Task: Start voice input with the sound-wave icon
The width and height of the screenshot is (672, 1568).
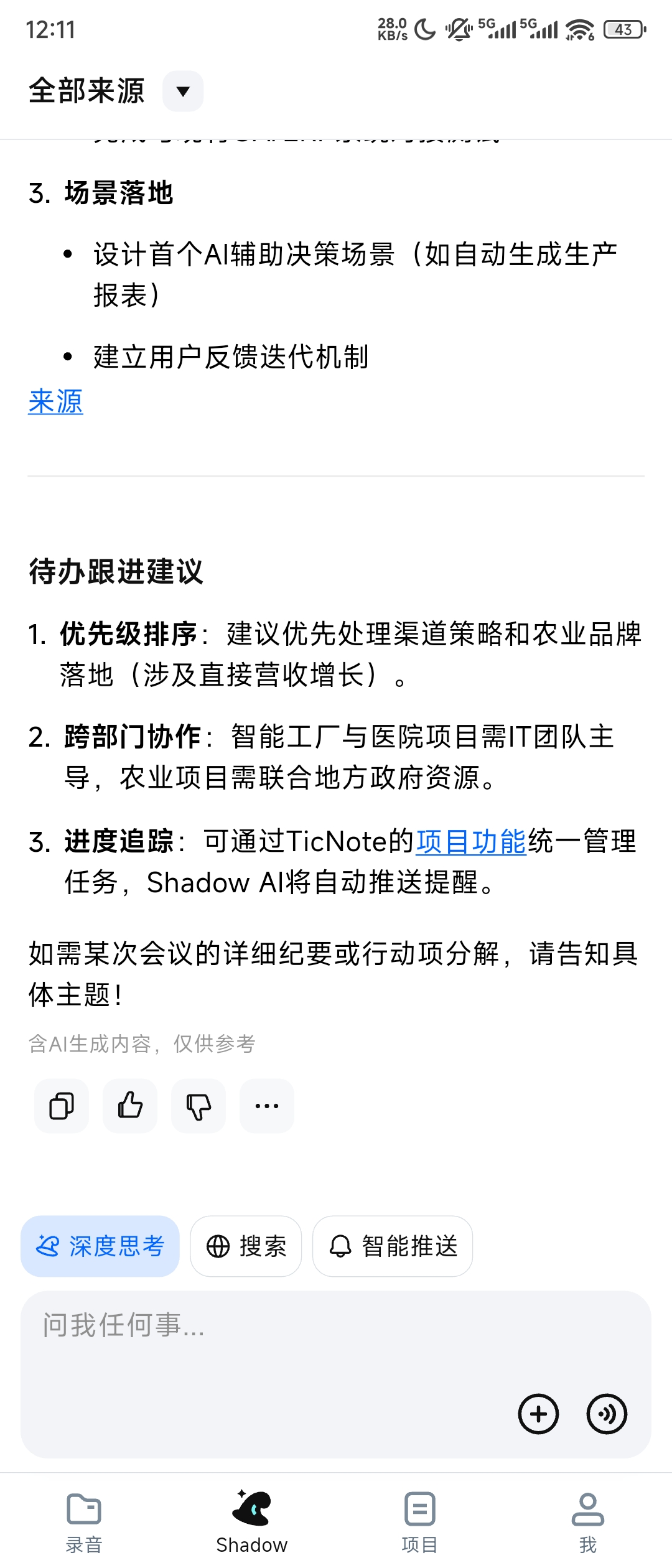Action: 607,1414
